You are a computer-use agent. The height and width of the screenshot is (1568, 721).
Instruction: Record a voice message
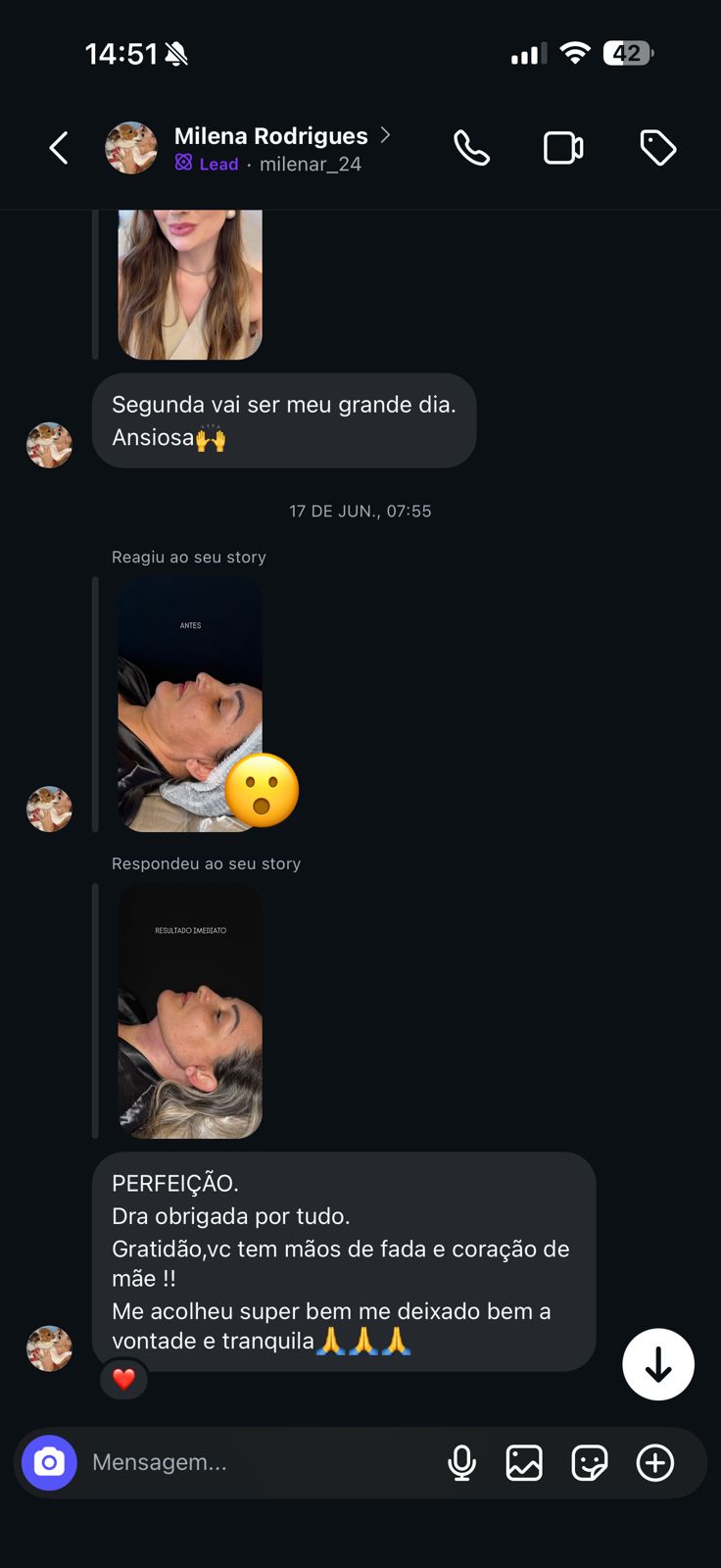pos(461,1462)
